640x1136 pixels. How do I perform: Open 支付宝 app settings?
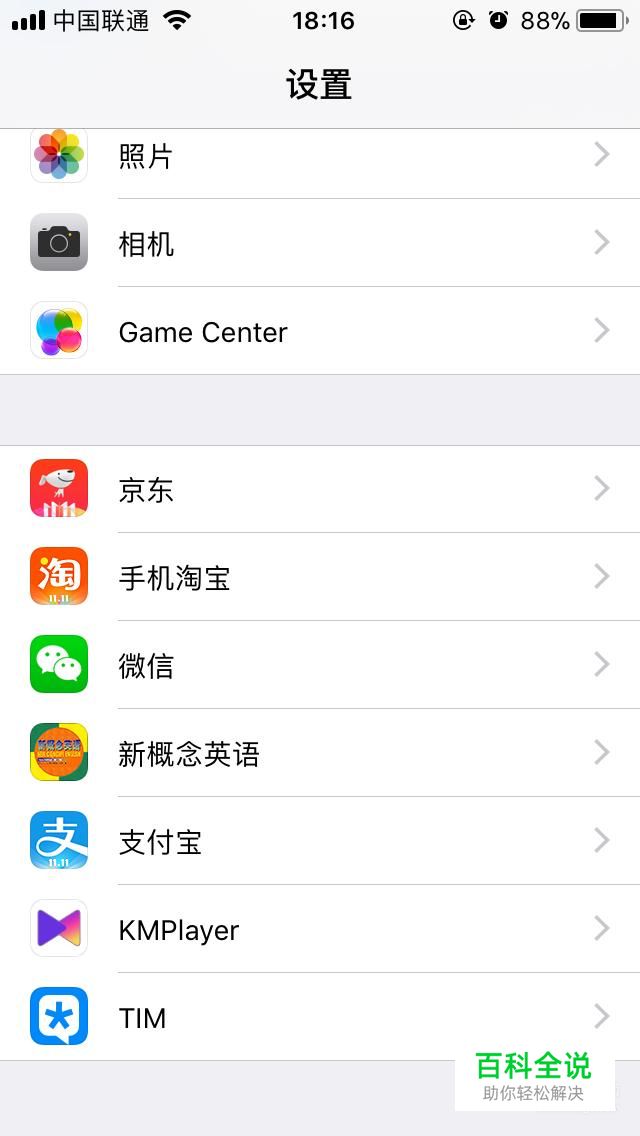(320, 841)
